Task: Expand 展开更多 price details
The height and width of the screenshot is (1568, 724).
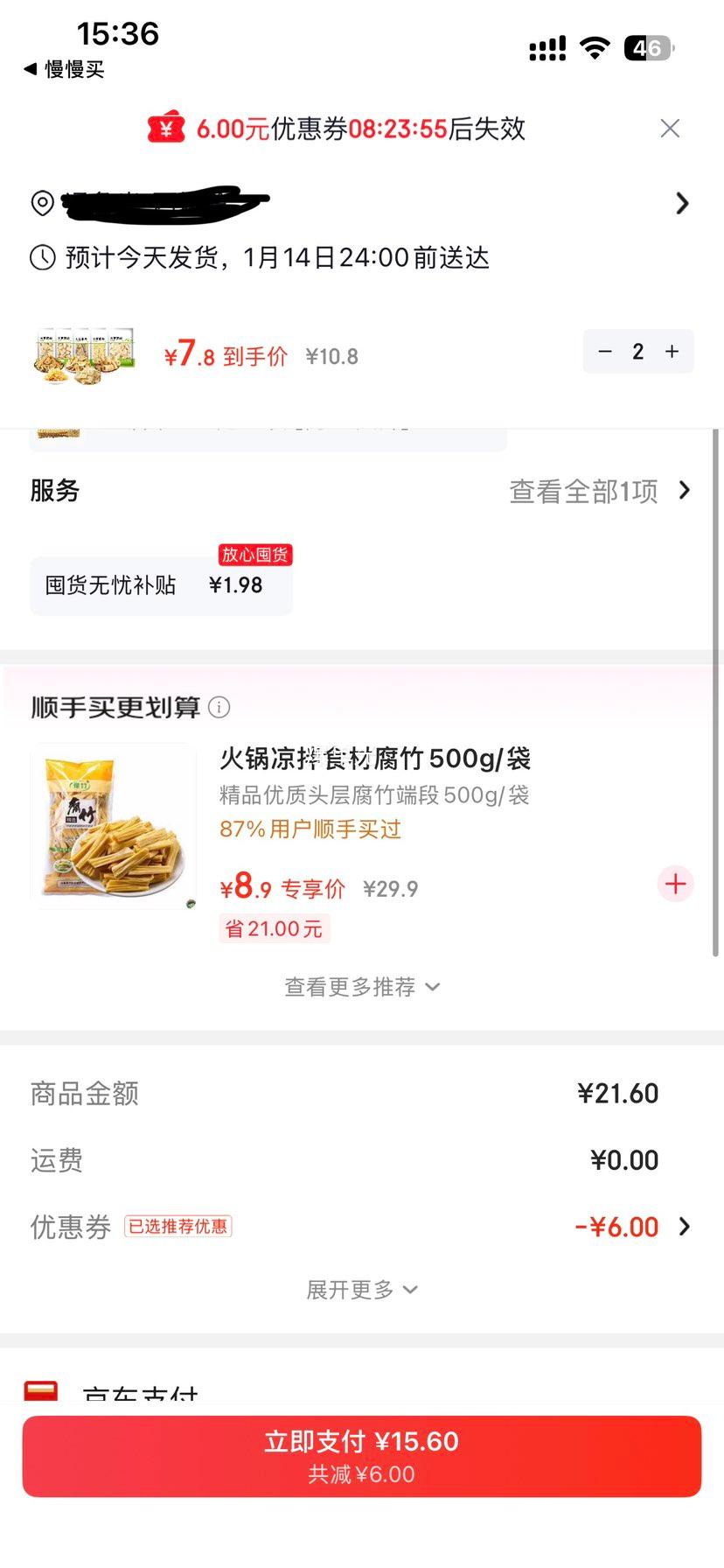Action: [x=362, y=1290]
